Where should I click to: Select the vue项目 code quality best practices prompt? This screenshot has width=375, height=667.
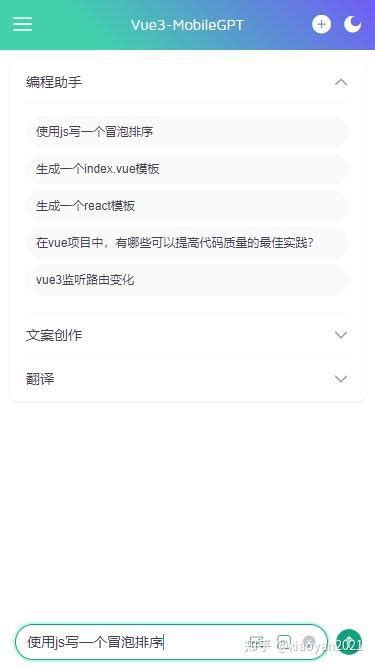[187, 243]
